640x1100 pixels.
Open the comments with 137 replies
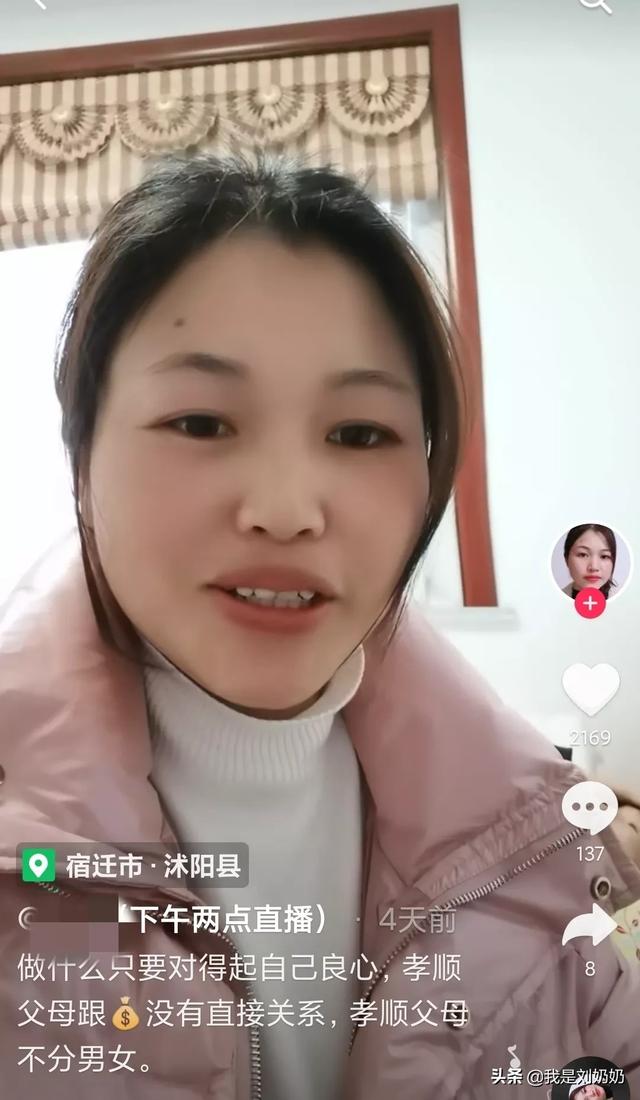(590, 808)
